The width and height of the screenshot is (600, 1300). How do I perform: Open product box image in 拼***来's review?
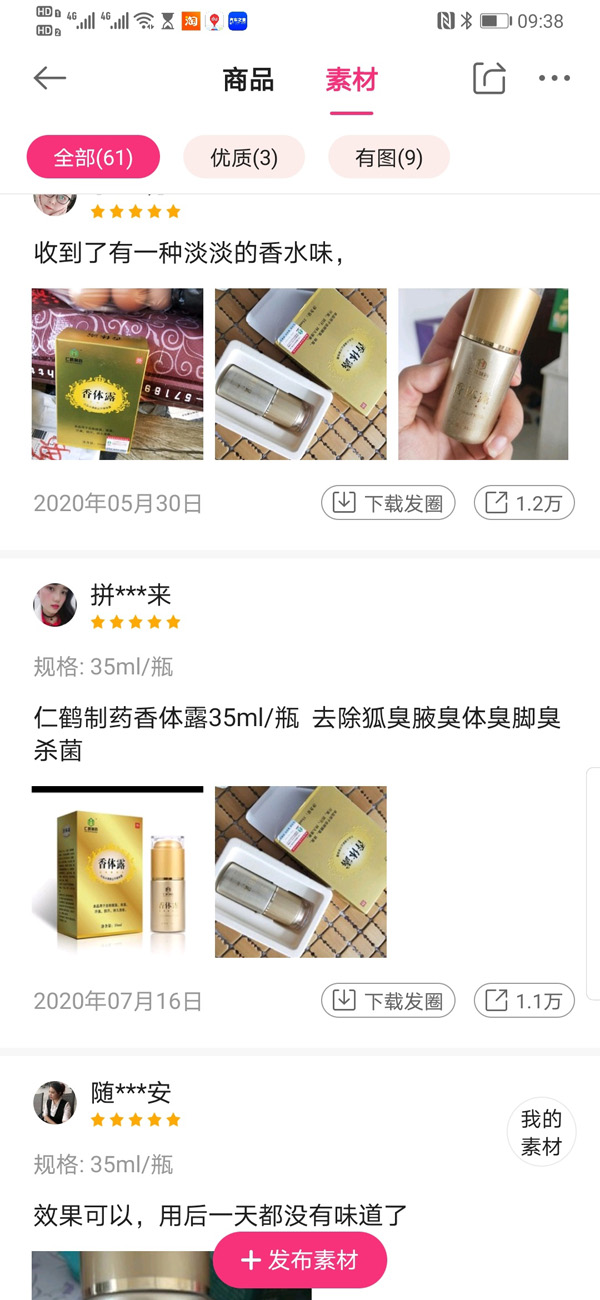pos(117,872)
